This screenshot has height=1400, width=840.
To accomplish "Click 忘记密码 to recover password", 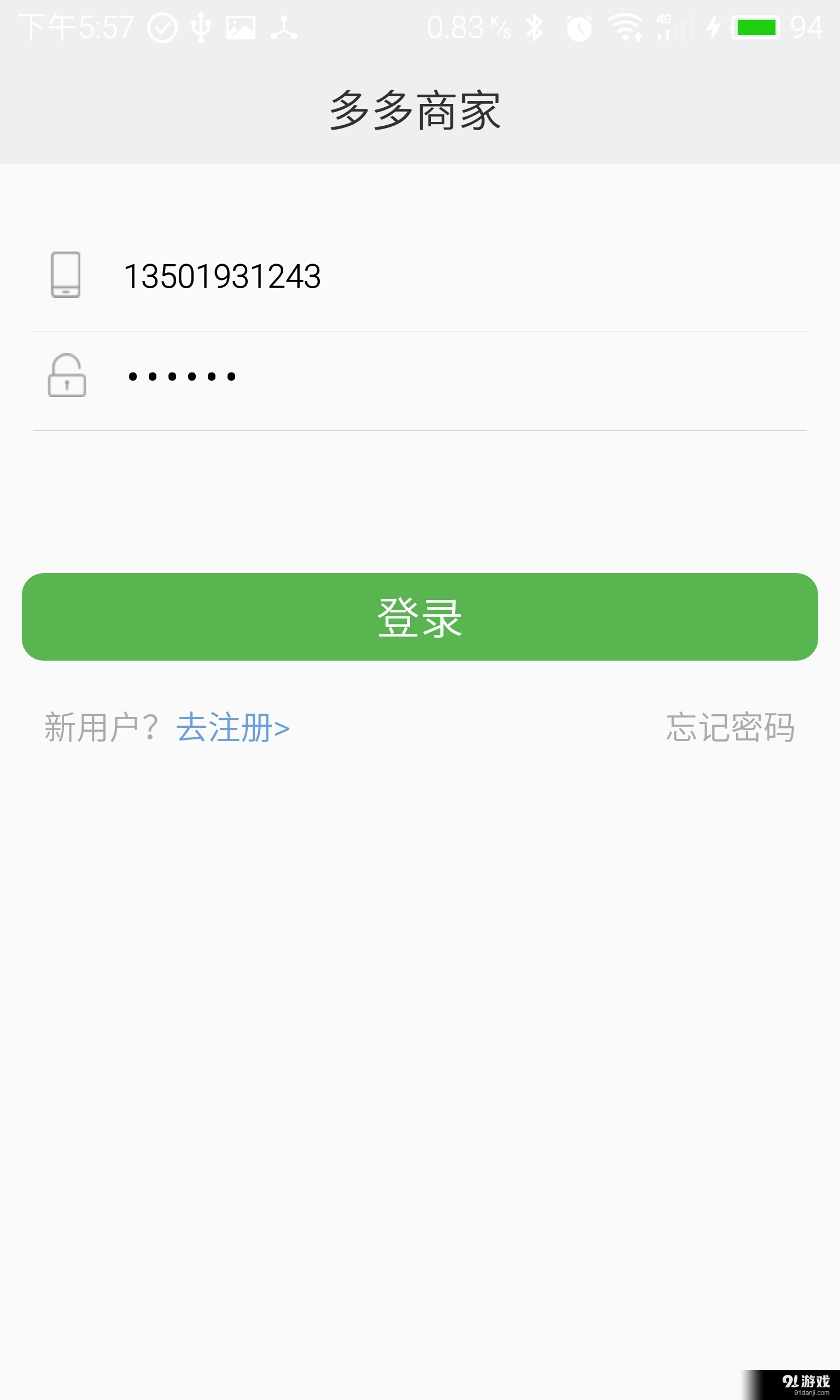I will point(730,730).
